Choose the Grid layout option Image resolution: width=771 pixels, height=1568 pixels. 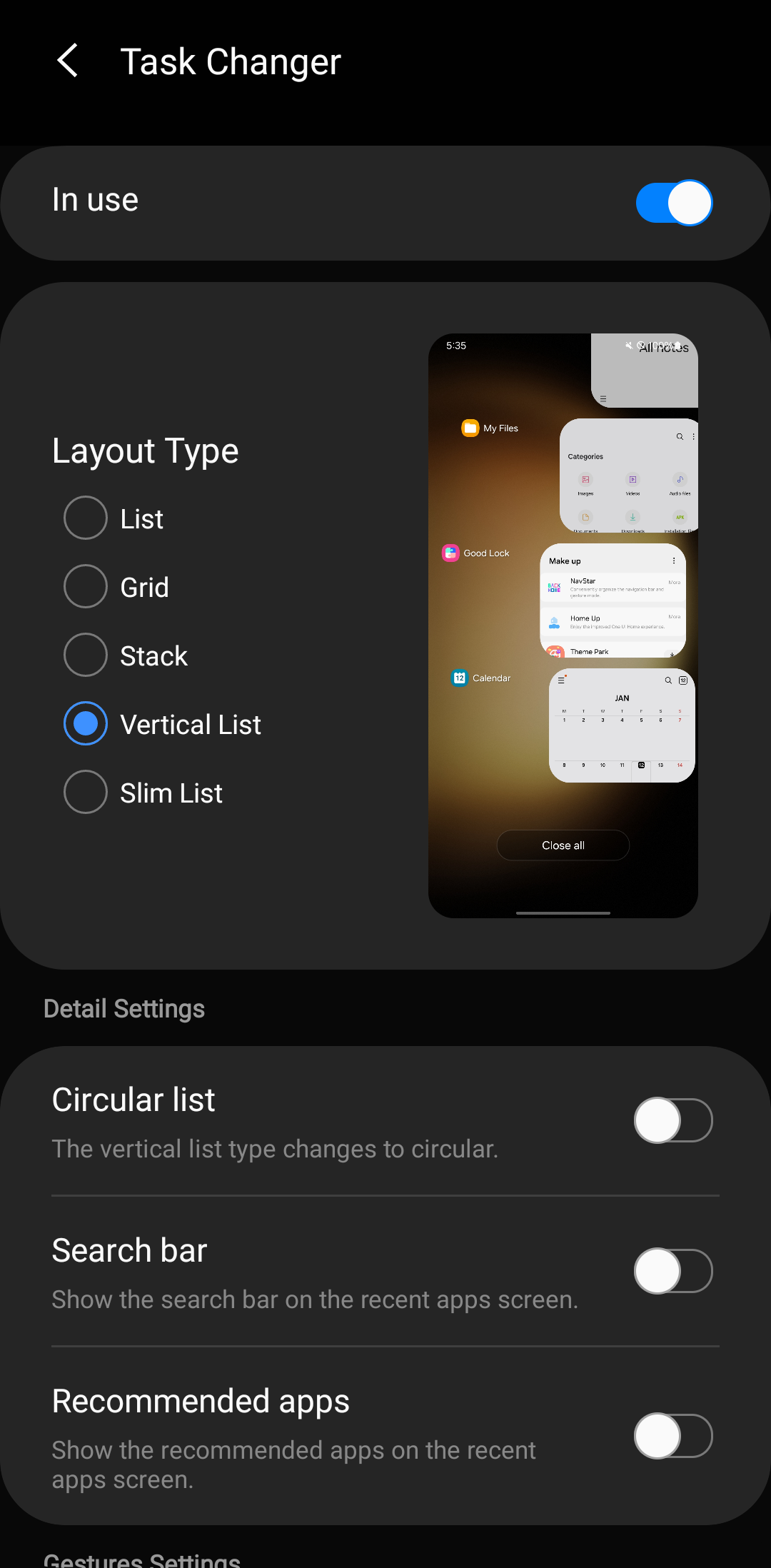click(86, 587)
